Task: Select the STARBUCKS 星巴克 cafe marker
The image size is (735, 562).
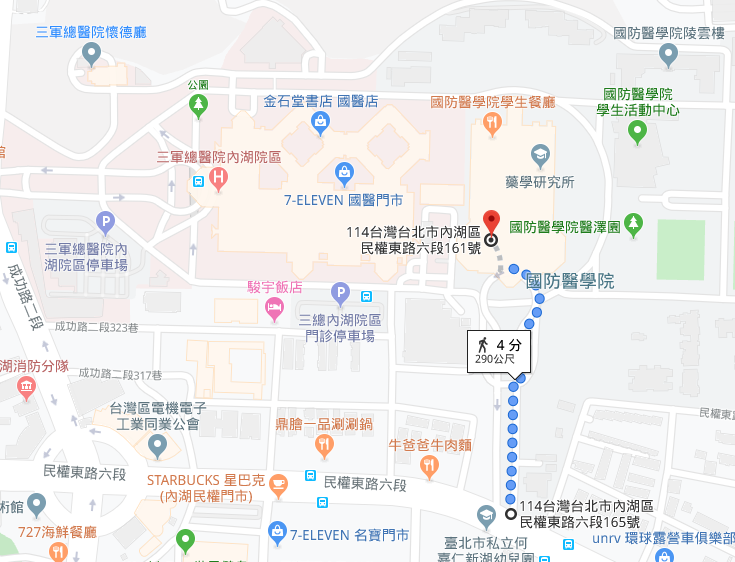Action: click(278, 486)
